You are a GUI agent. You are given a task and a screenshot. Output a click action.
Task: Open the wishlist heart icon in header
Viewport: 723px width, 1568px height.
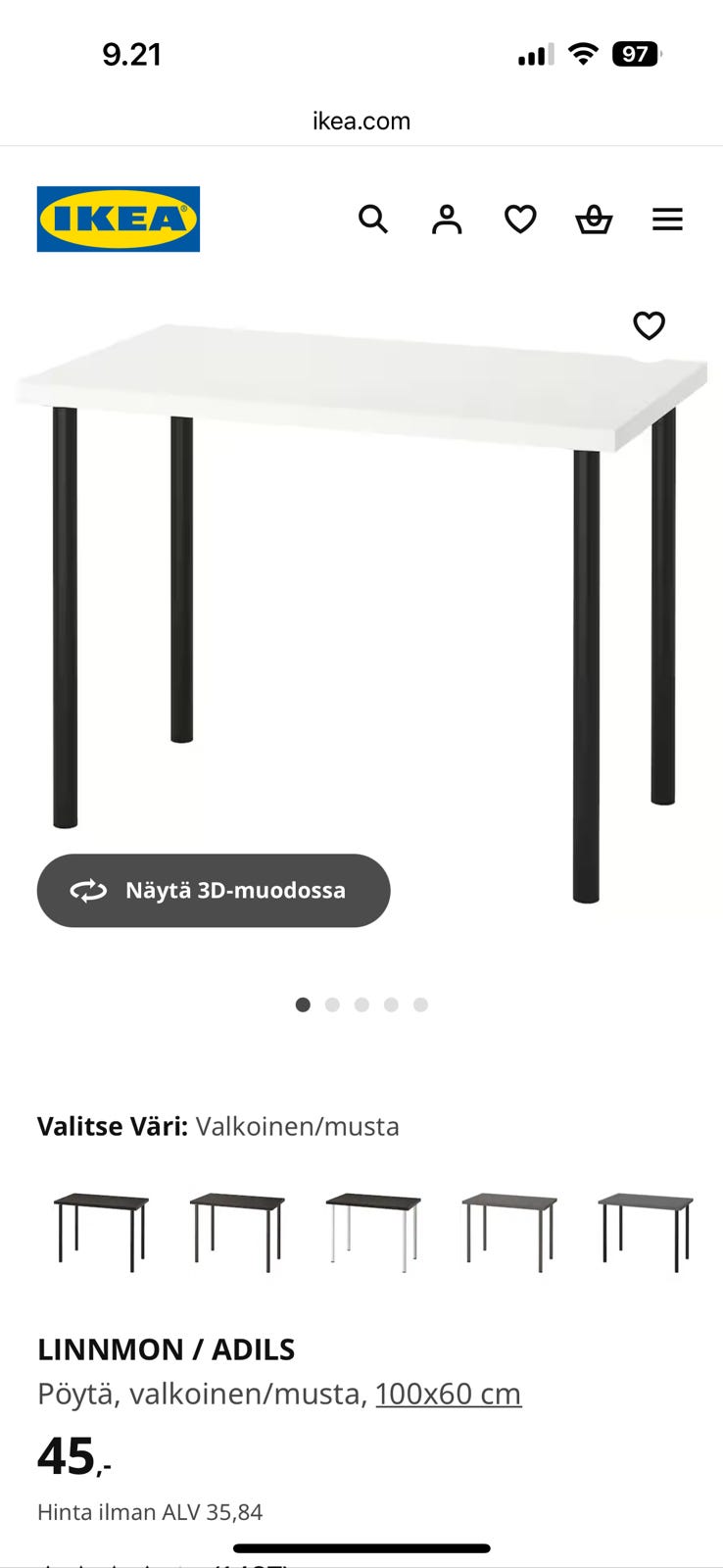(520, 220)
